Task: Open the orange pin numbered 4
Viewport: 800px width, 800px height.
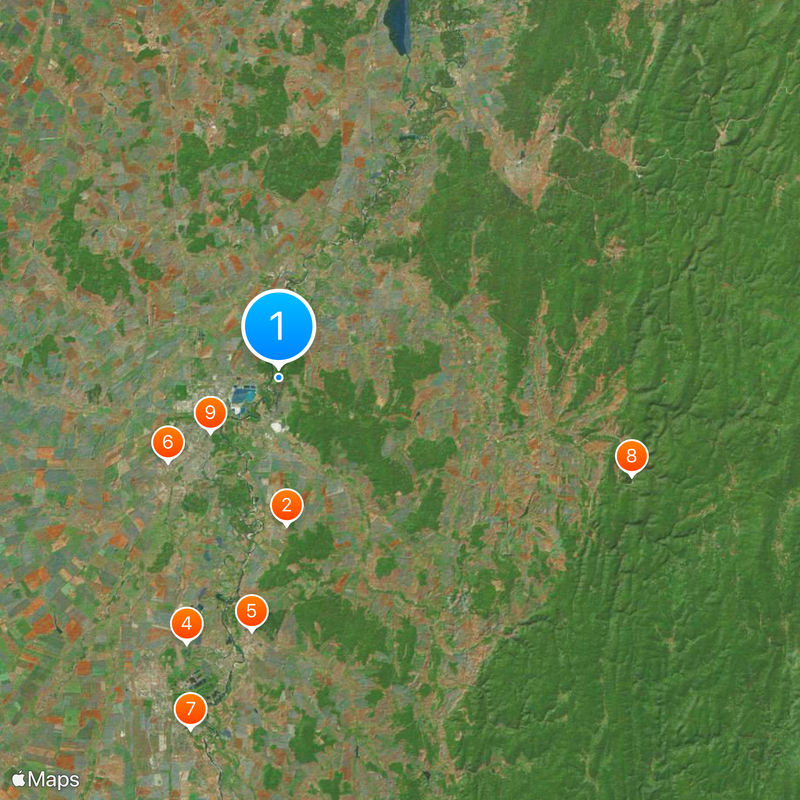Action: (x=186, y=624)
